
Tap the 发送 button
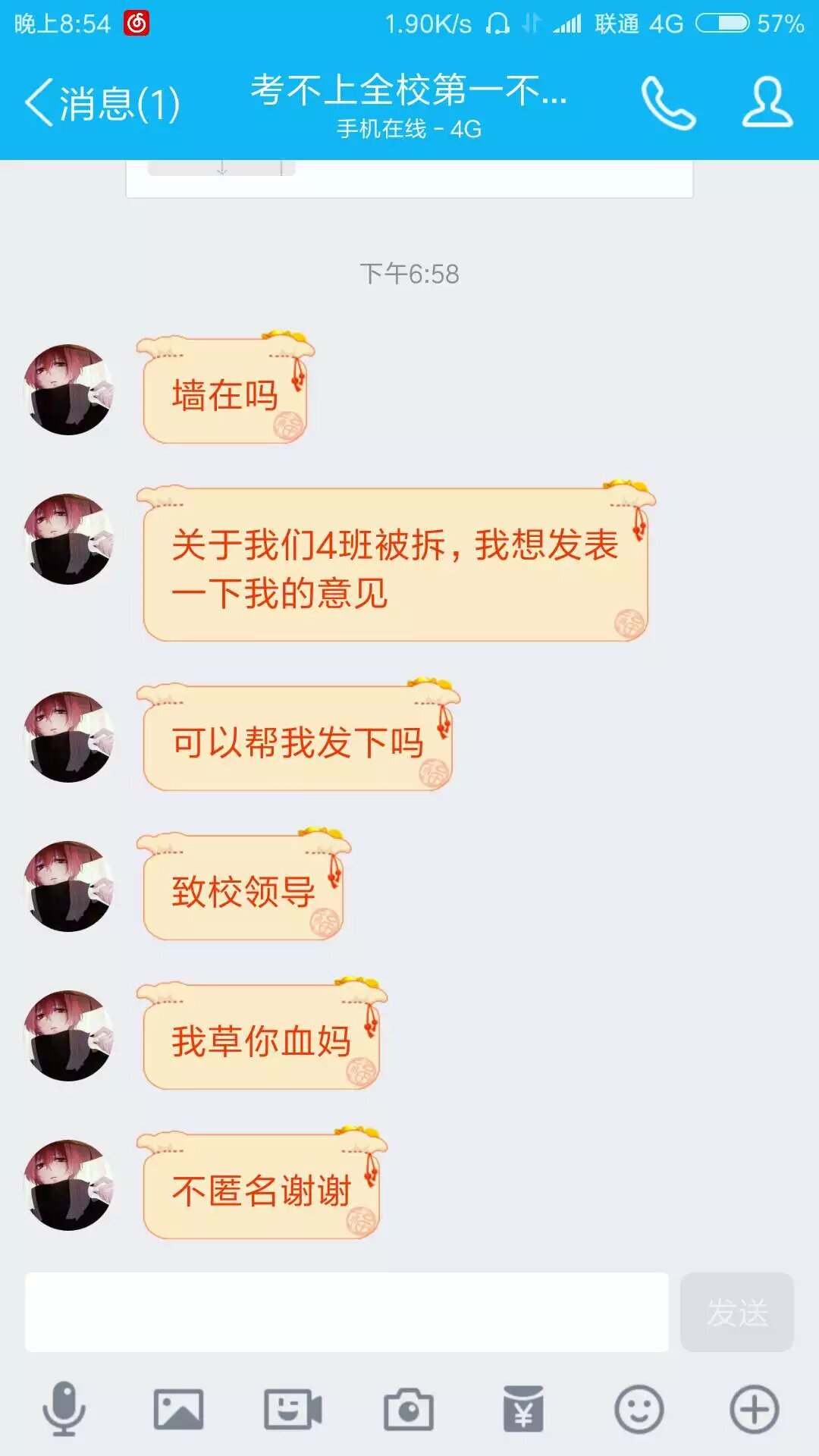(x=736, y=1312)
